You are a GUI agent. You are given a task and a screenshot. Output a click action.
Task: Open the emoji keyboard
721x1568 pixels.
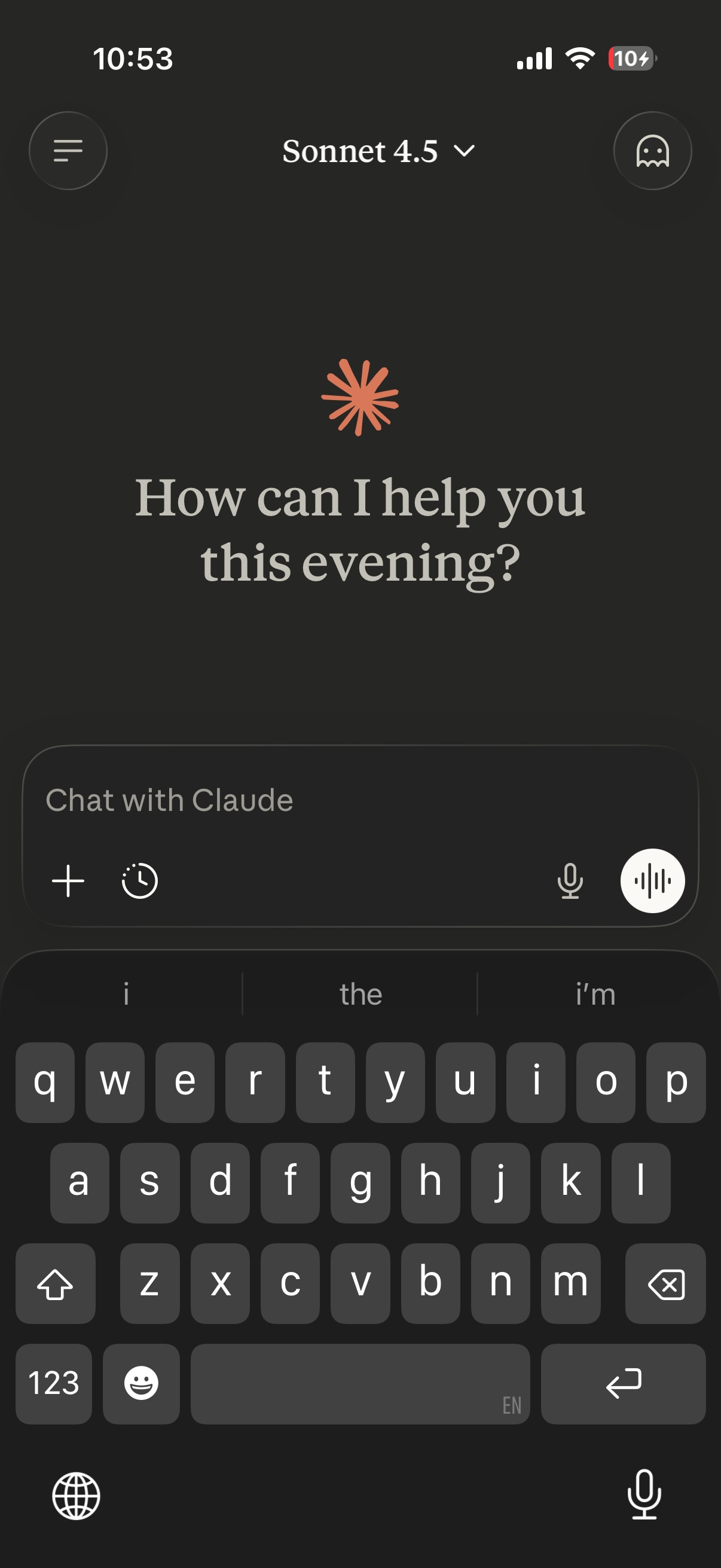tap(141, 1383)
